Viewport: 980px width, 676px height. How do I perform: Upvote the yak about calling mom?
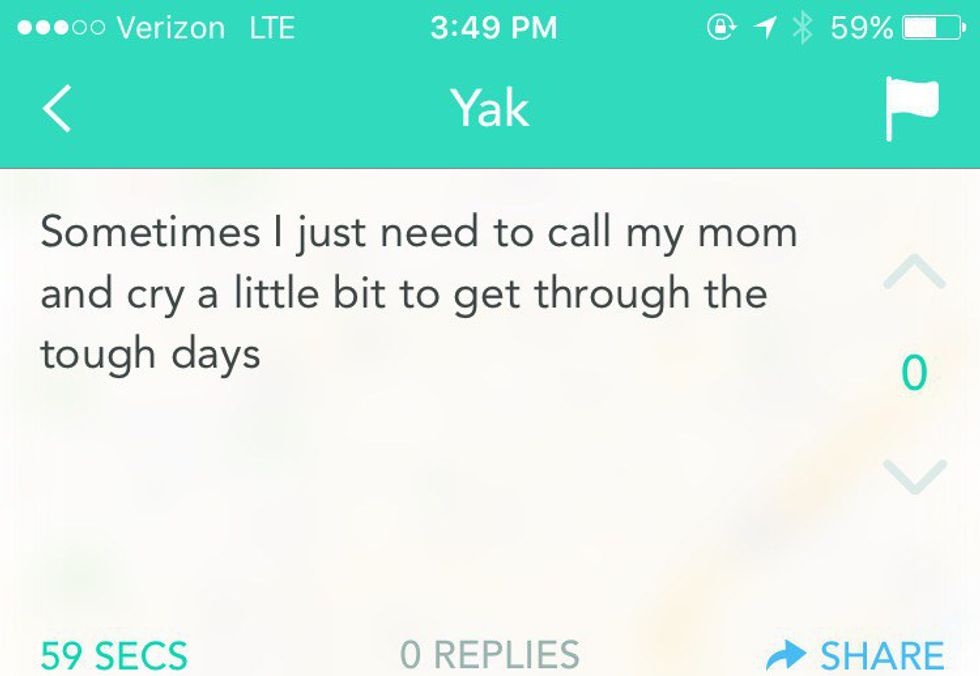914,273
